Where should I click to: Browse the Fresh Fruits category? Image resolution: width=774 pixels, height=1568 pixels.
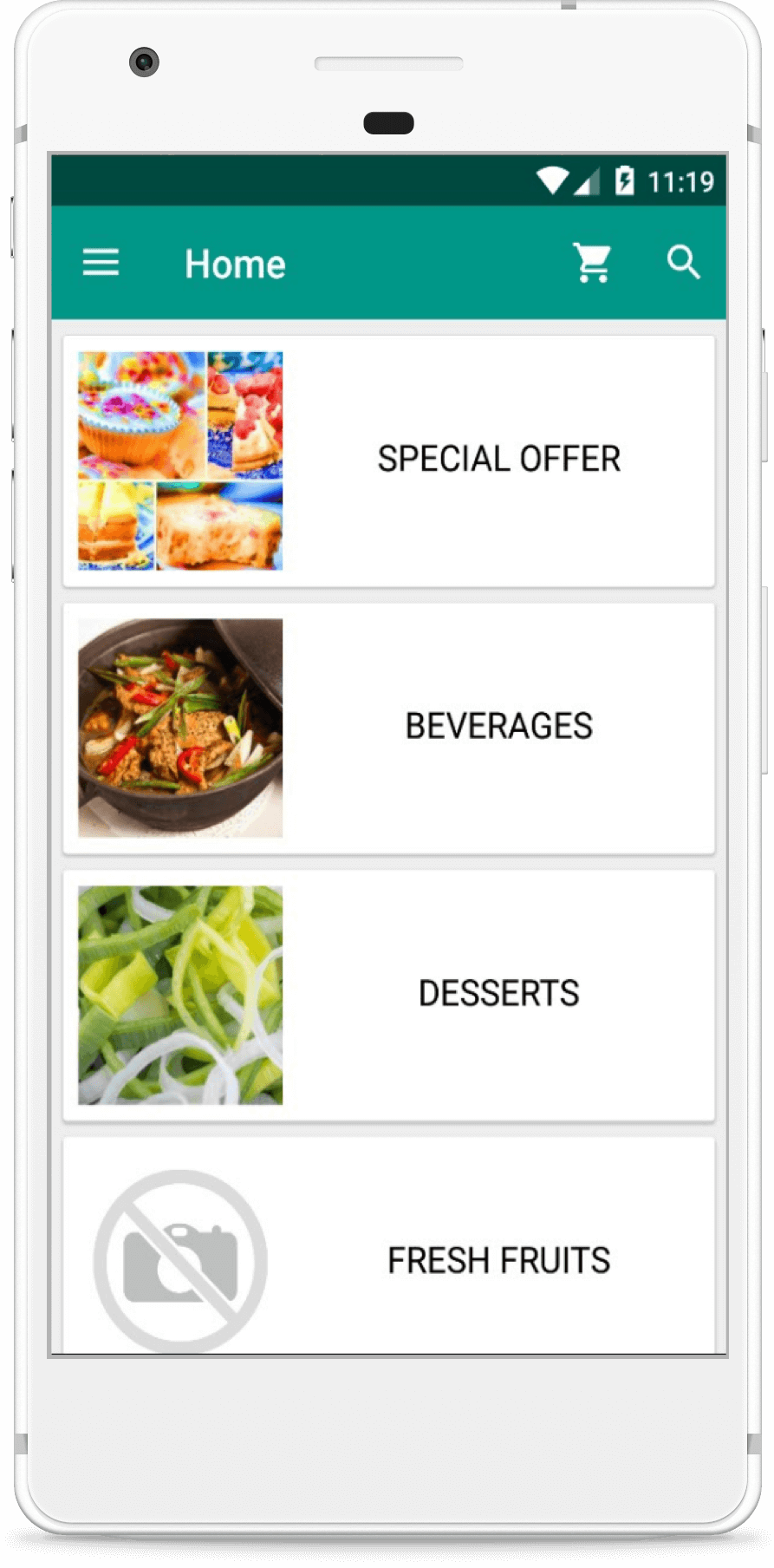(x=388, y=1245)
